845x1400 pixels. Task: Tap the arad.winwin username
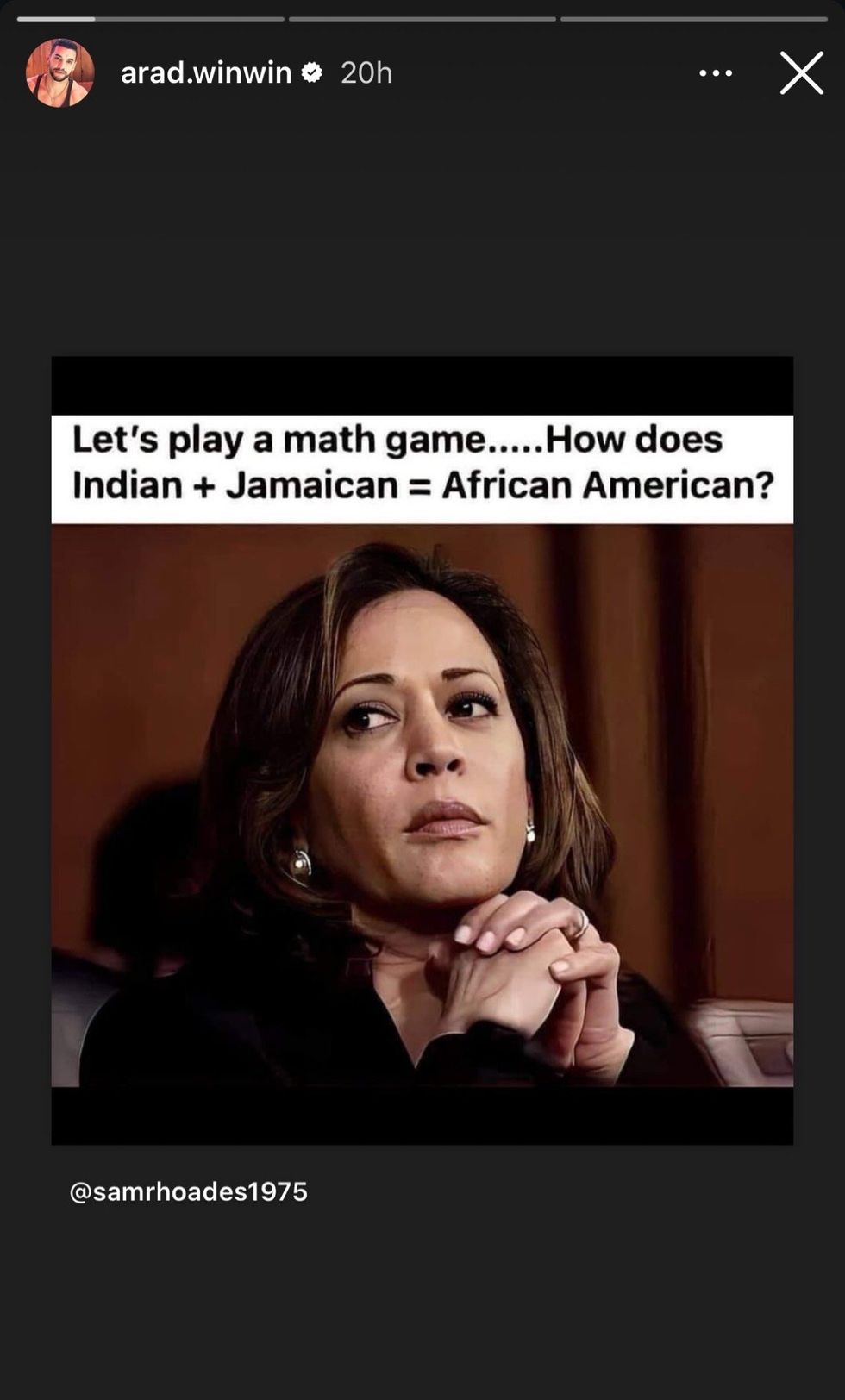tap(206, 73)
